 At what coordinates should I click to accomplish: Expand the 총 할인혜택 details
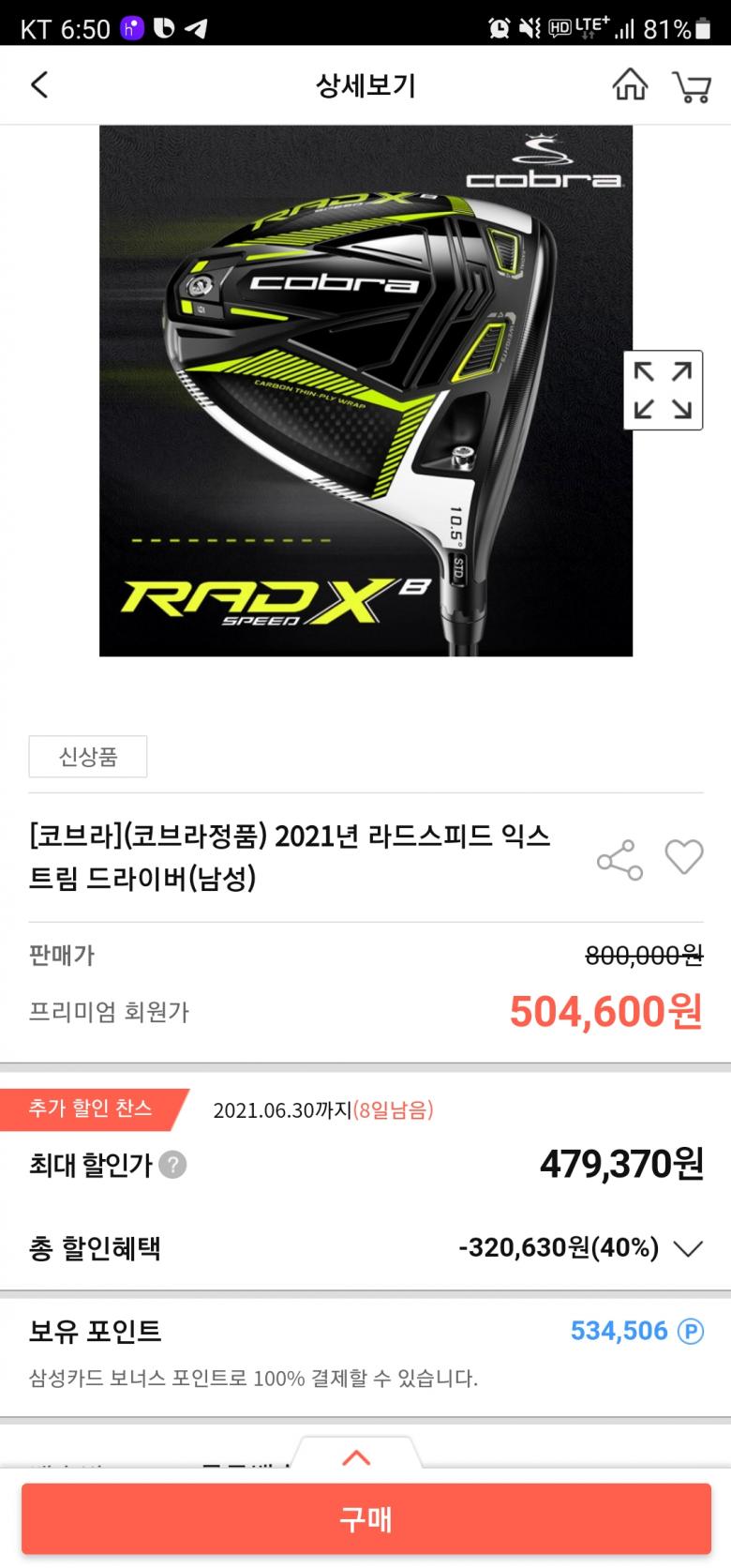[x=689, y=1248]
